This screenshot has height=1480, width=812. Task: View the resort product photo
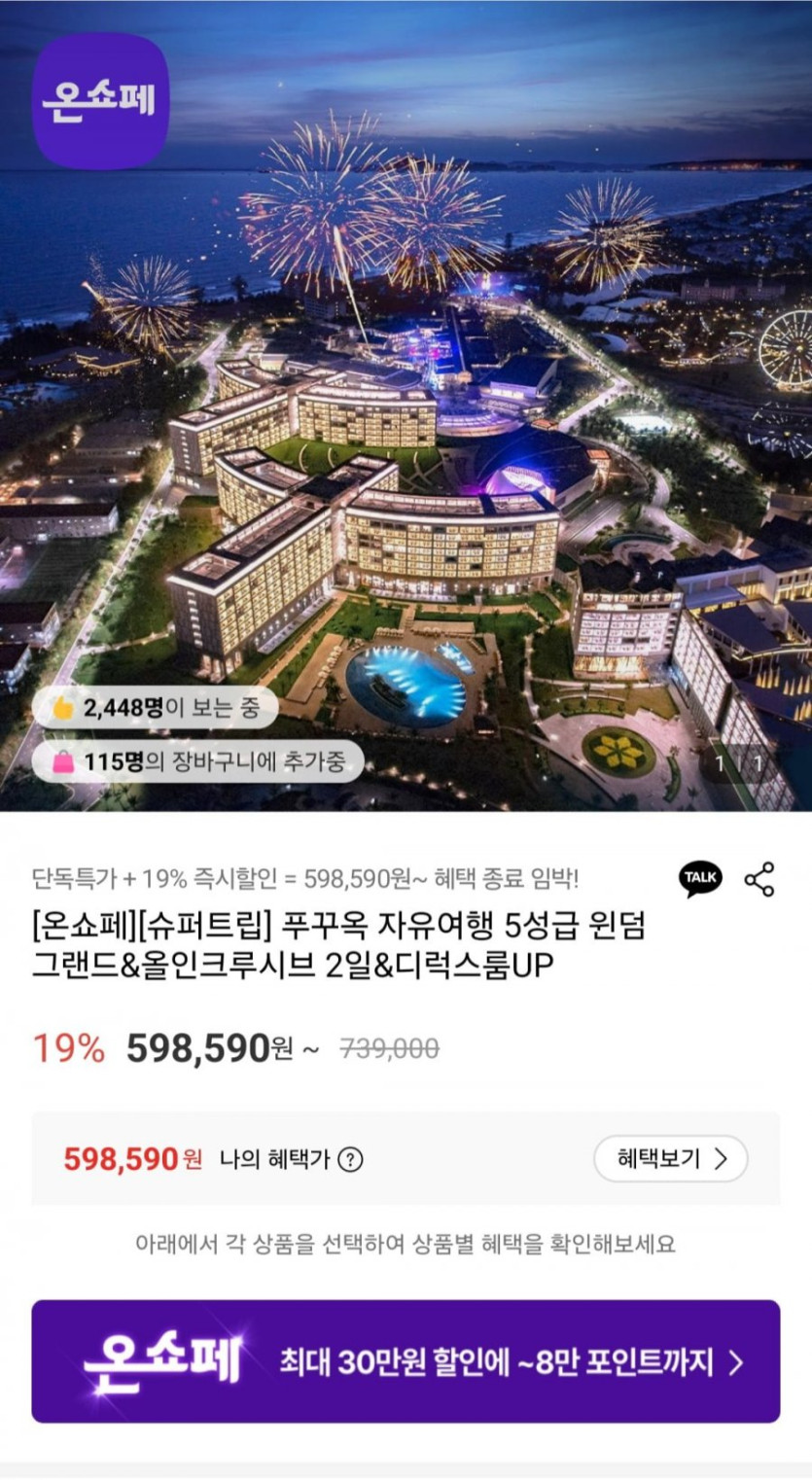(x=406, y=438)
